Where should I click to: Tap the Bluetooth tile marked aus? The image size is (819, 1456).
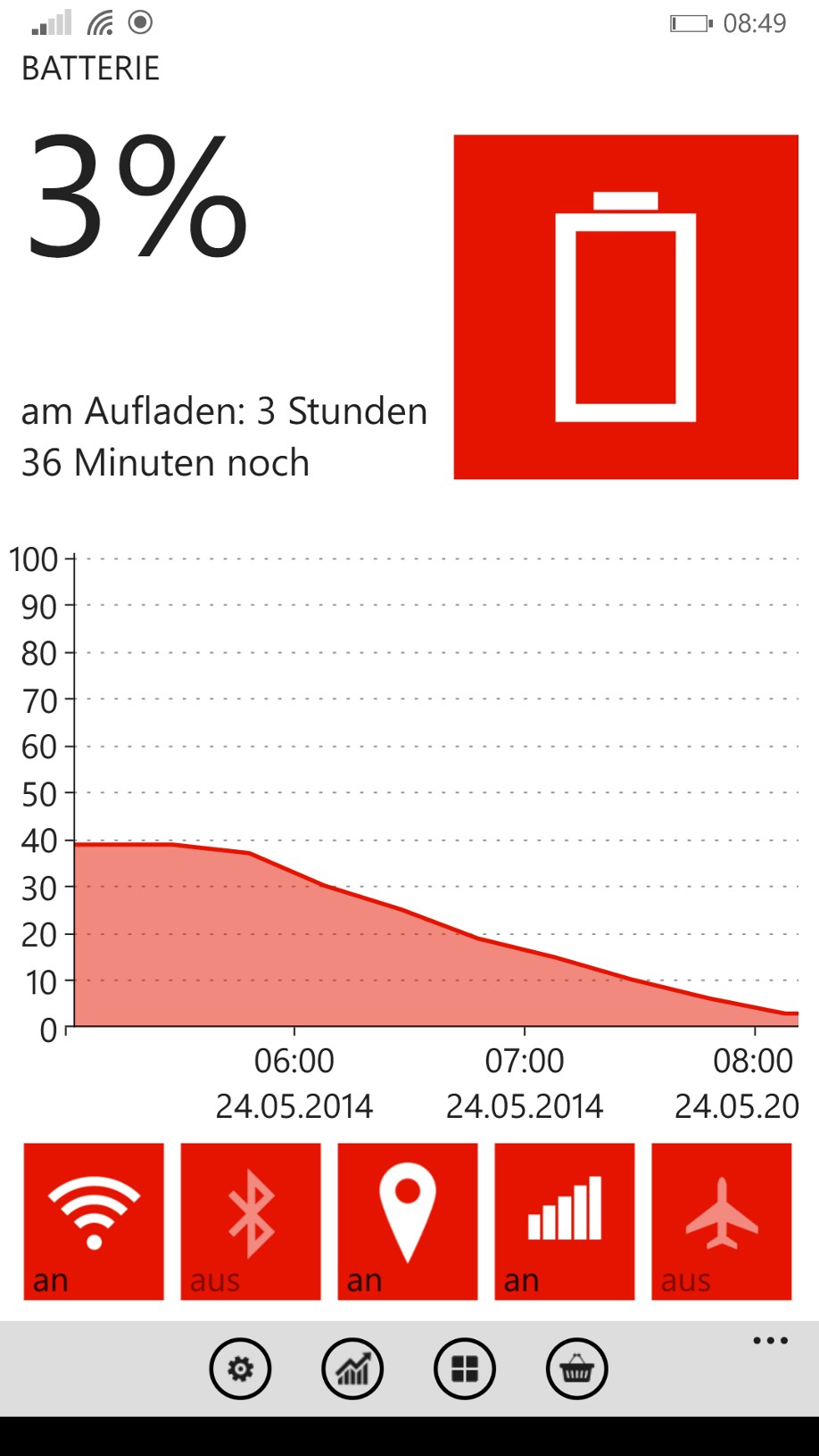(251, 1220)
